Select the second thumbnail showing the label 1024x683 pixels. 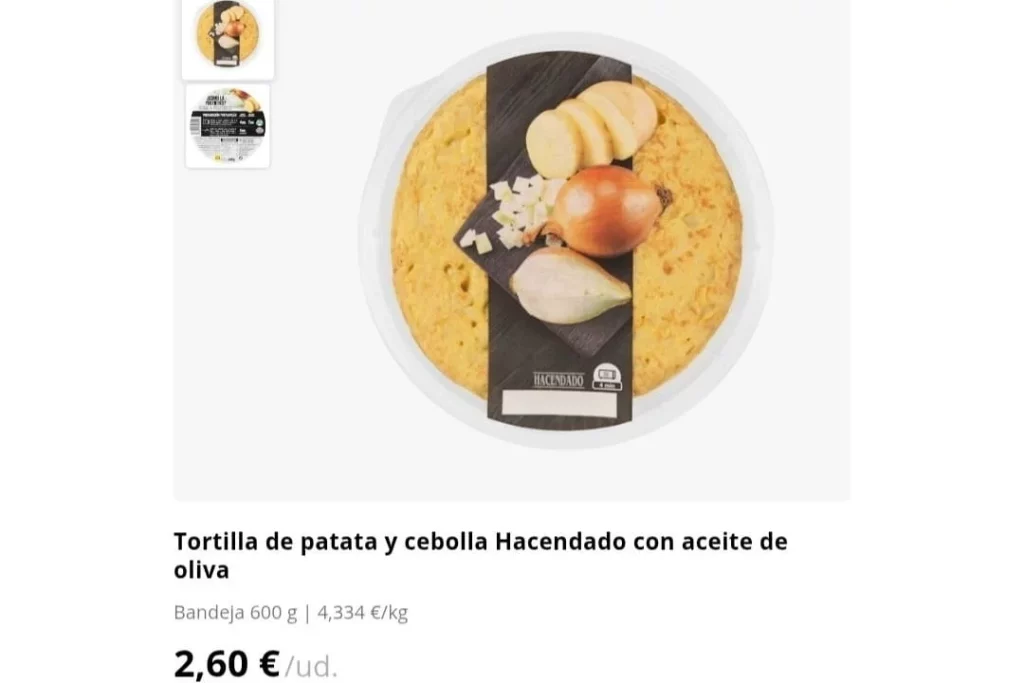(227, 126)
